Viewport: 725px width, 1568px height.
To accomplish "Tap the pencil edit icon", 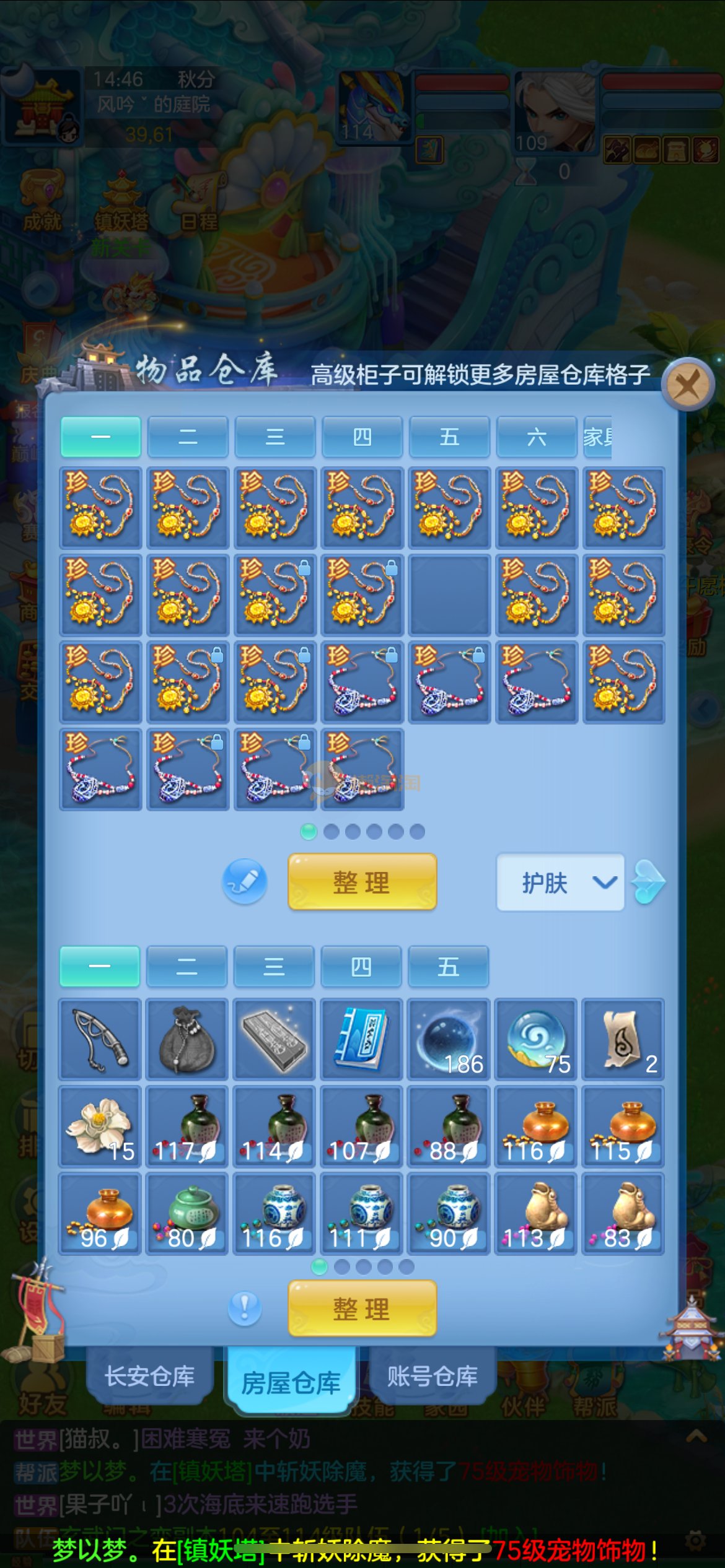I will [x=245, y=881].
